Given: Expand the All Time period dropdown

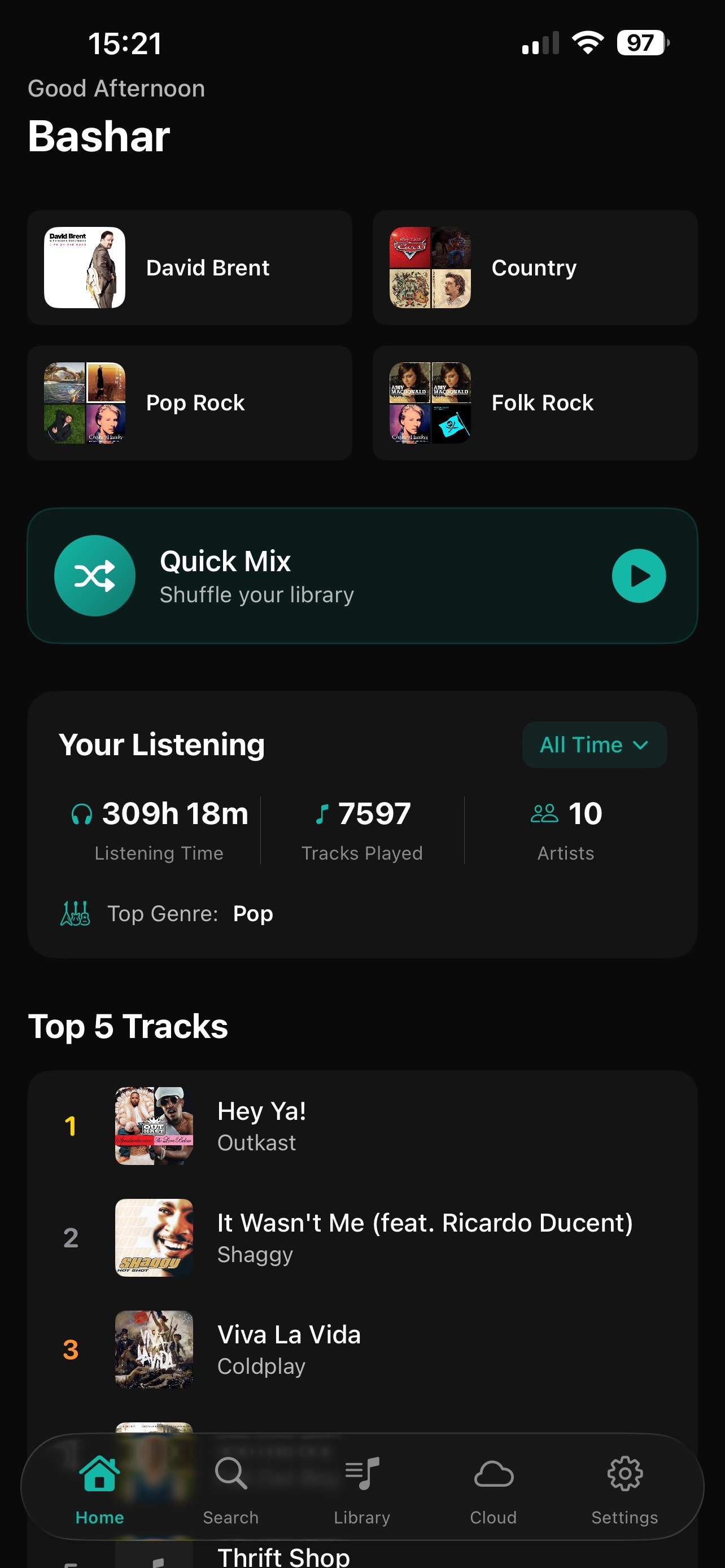Looking at the screenshot, I should (x=593, y=744).
